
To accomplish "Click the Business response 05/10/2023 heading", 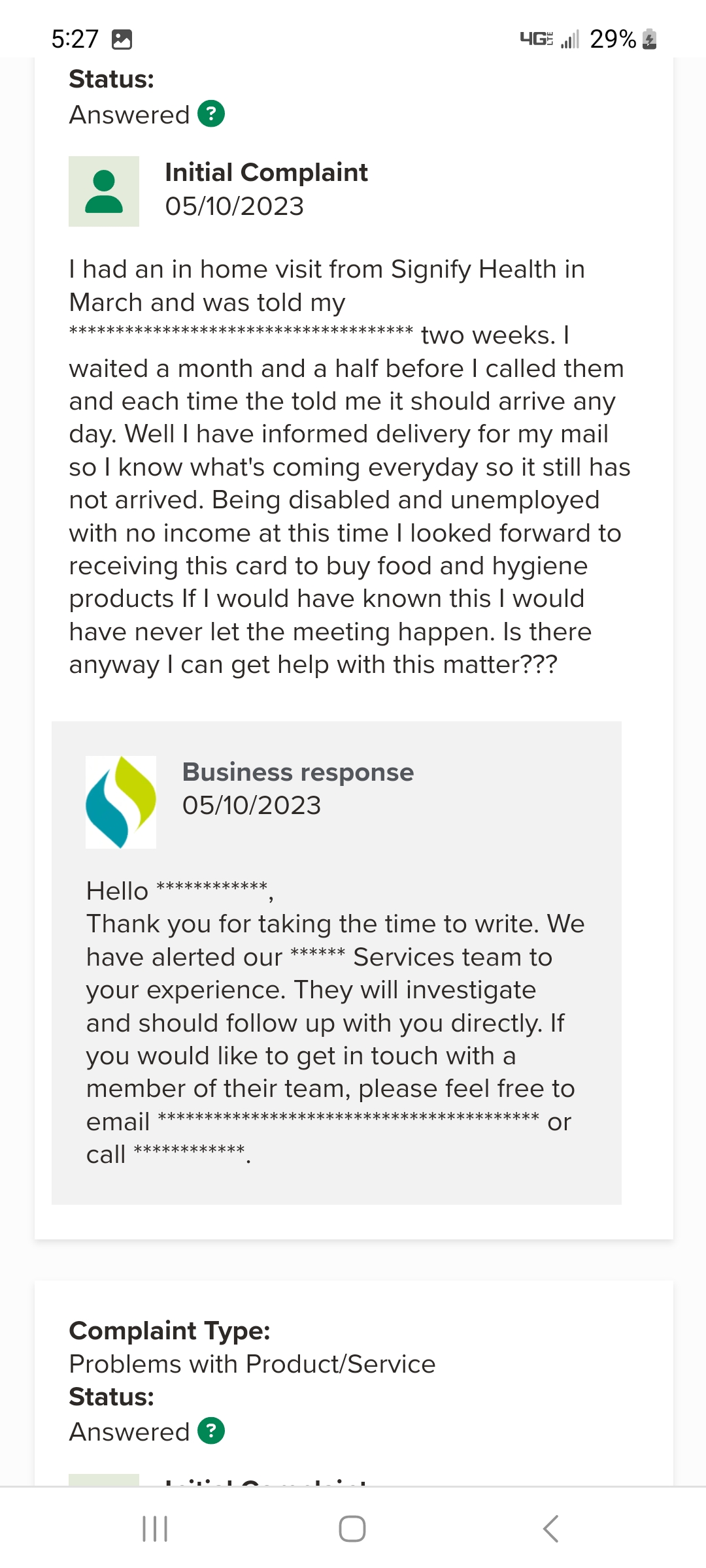I will pyautogui.click(x=297, y=788).
